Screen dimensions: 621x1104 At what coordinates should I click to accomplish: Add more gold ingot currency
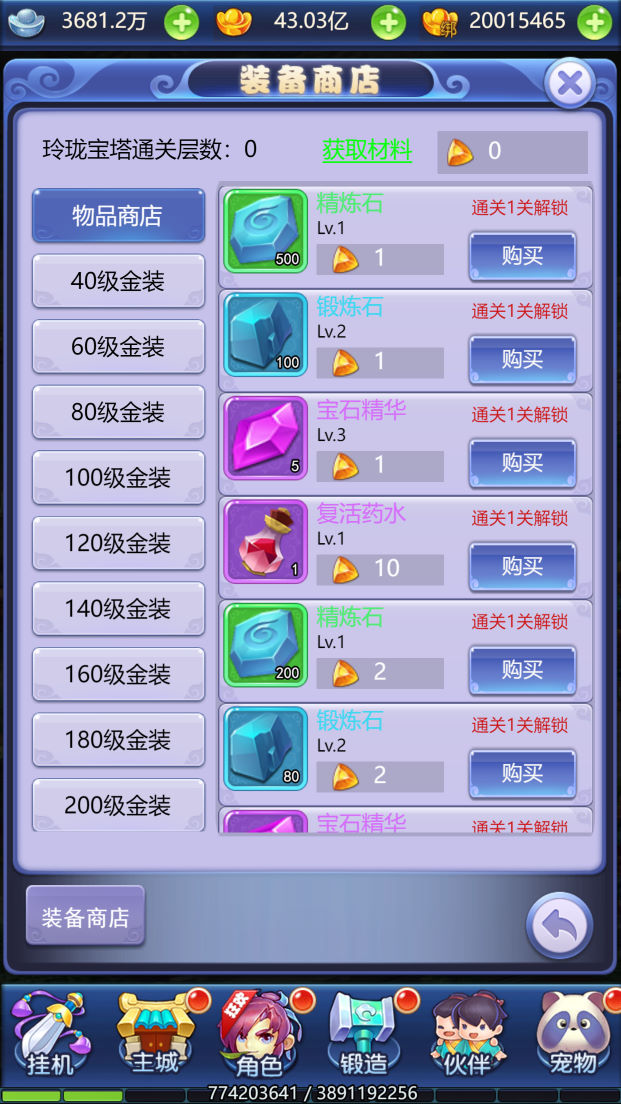pos(389,22)
